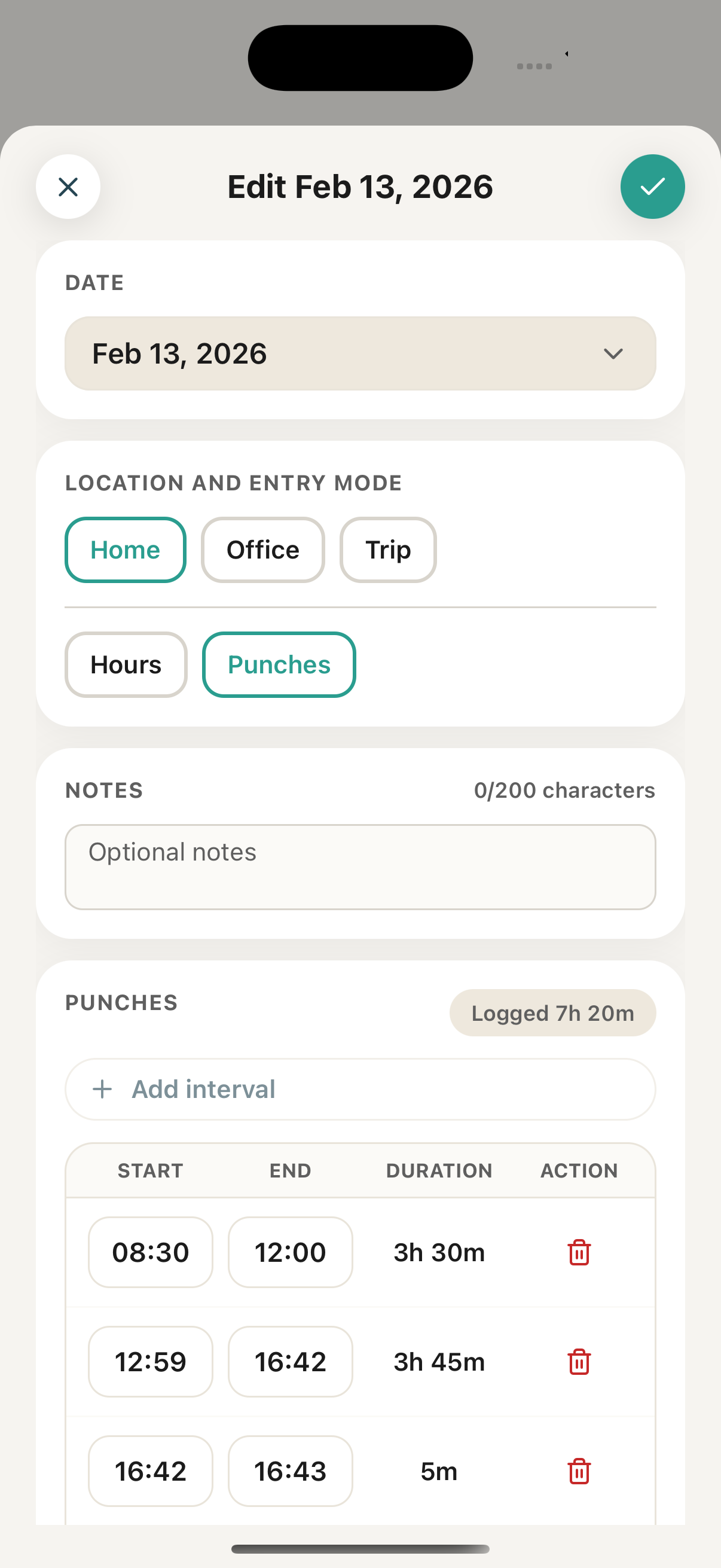Viewport: 721px width, 1568px height.
Task: Adjust the end time in the 12:59 row
Action: (290, 1362)
